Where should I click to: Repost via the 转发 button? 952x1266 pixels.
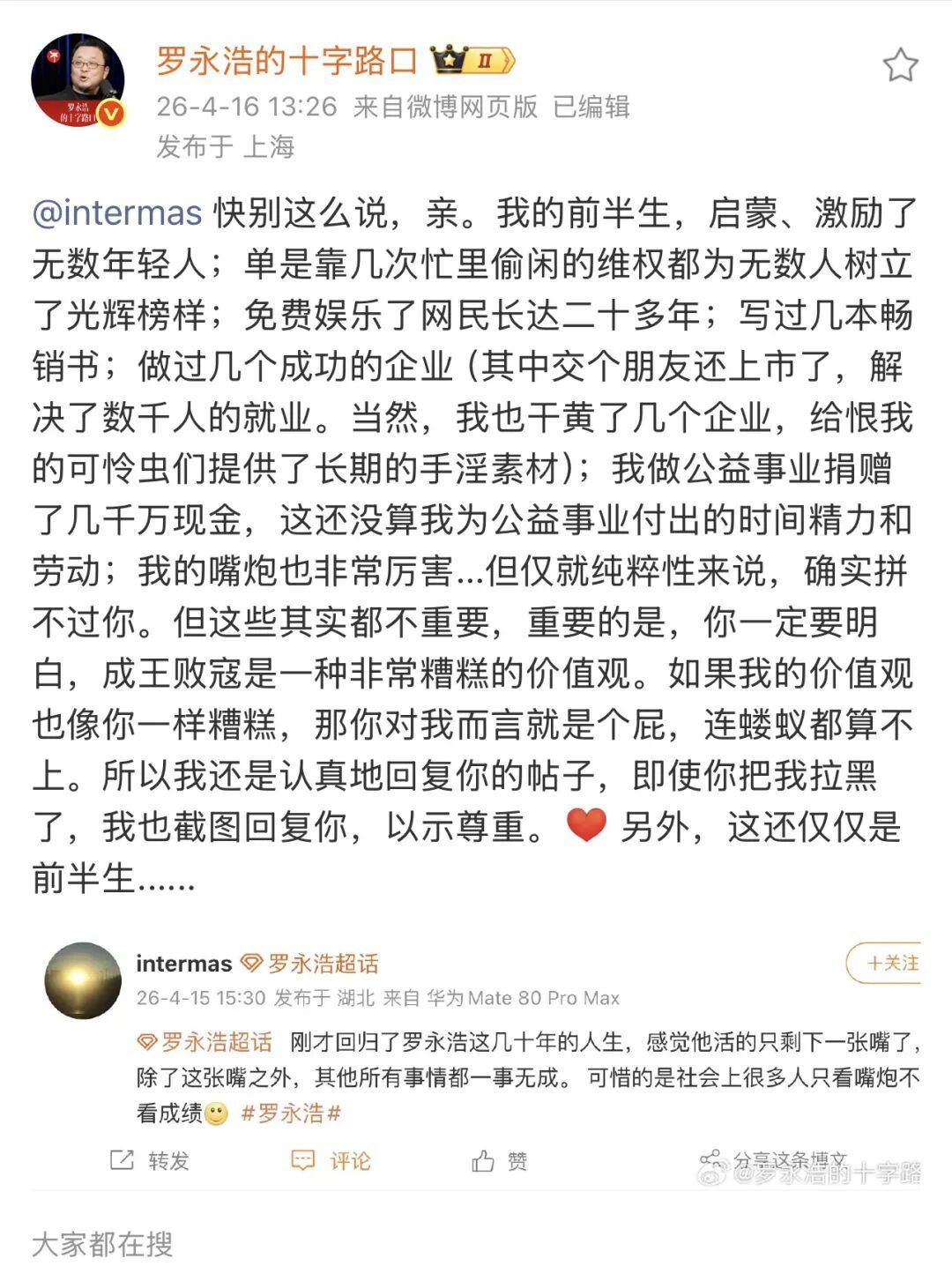point(150,1161)
